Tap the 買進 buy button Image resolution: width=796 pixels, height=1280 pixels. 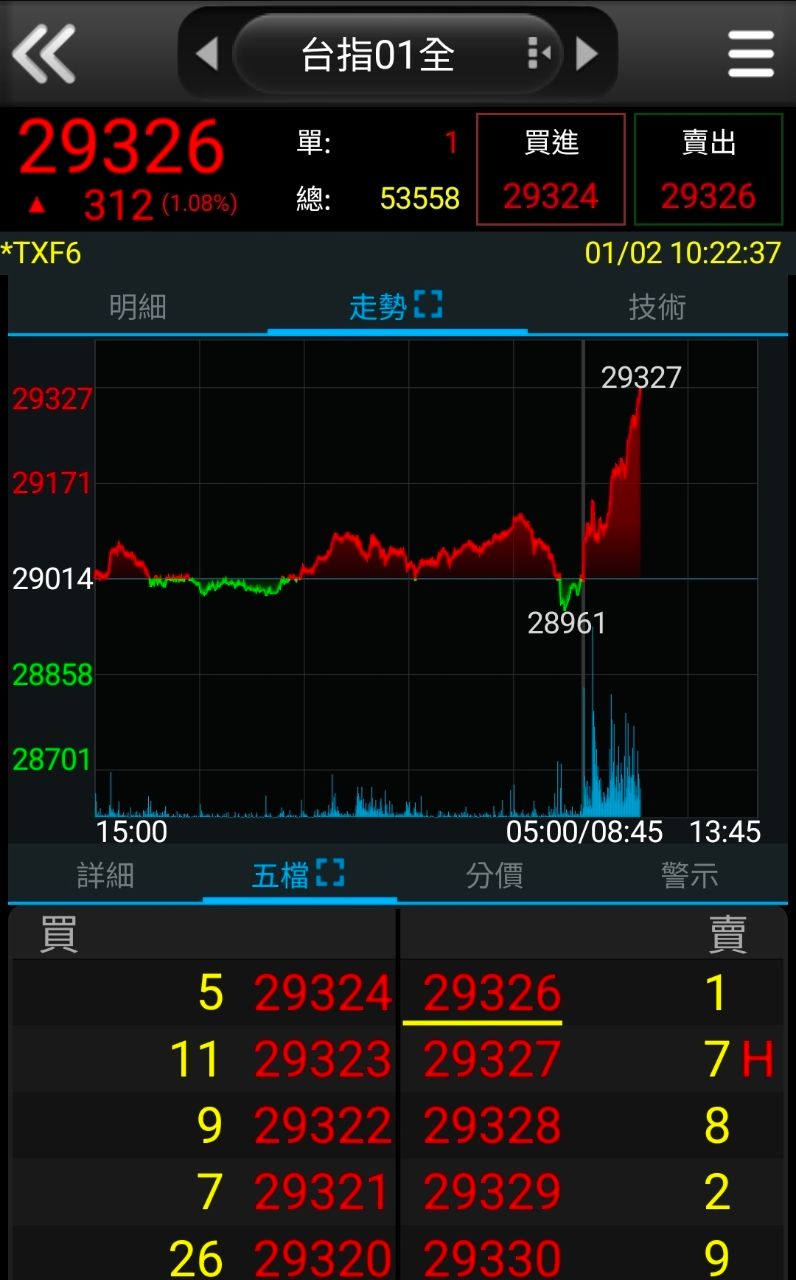[x=551, y=169]
